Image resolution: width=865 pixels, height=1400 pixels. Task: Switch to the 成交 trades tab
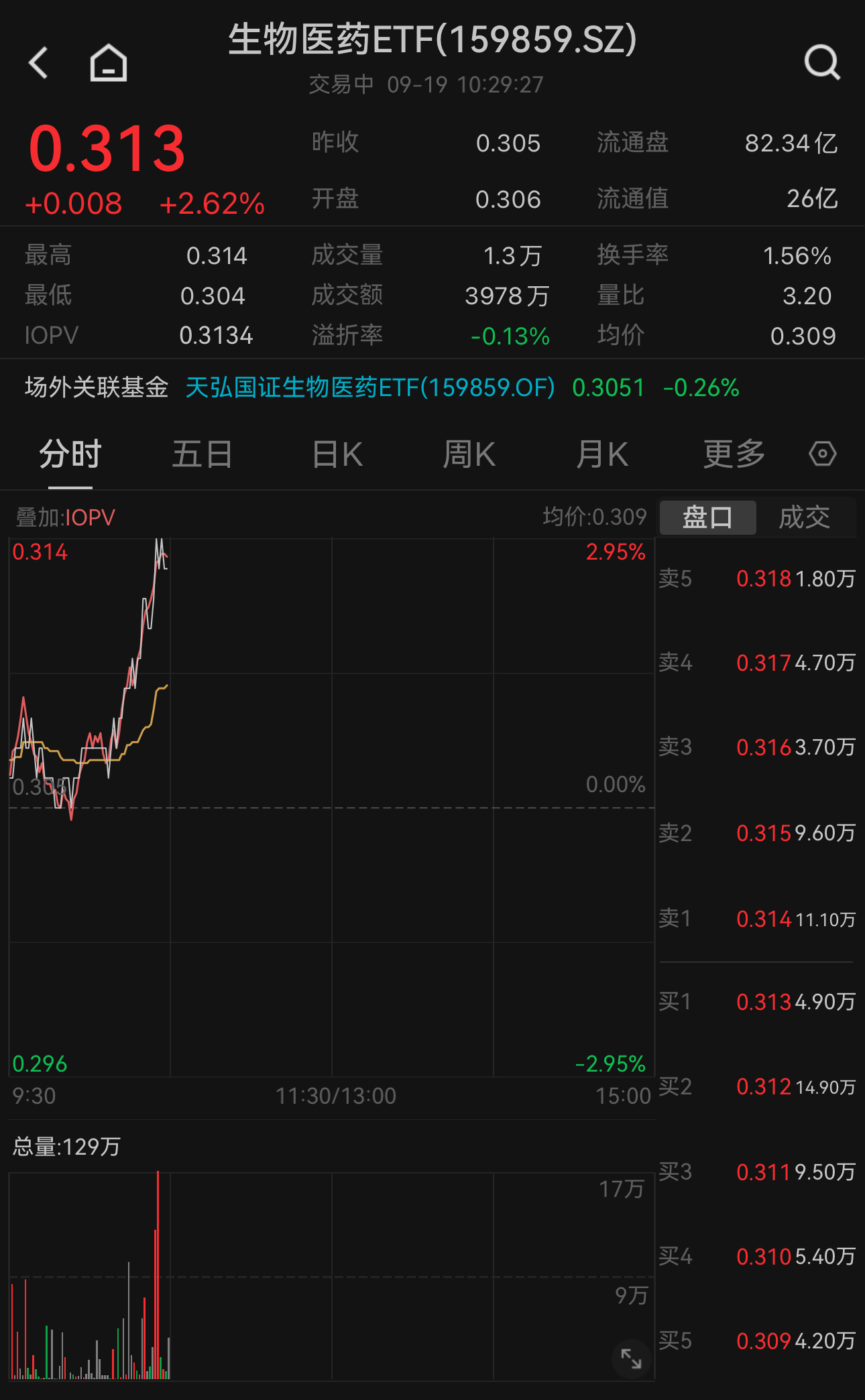pos(804,517)
